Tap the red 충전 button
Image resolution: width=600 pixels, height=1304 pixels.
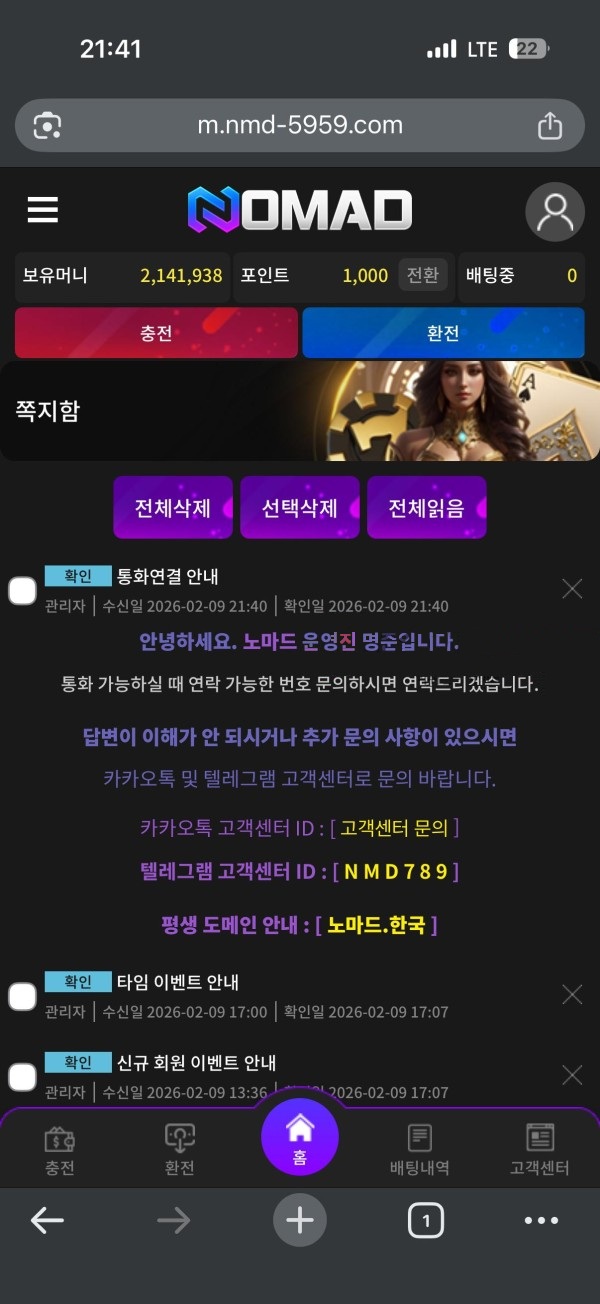(x=156, y=333)
